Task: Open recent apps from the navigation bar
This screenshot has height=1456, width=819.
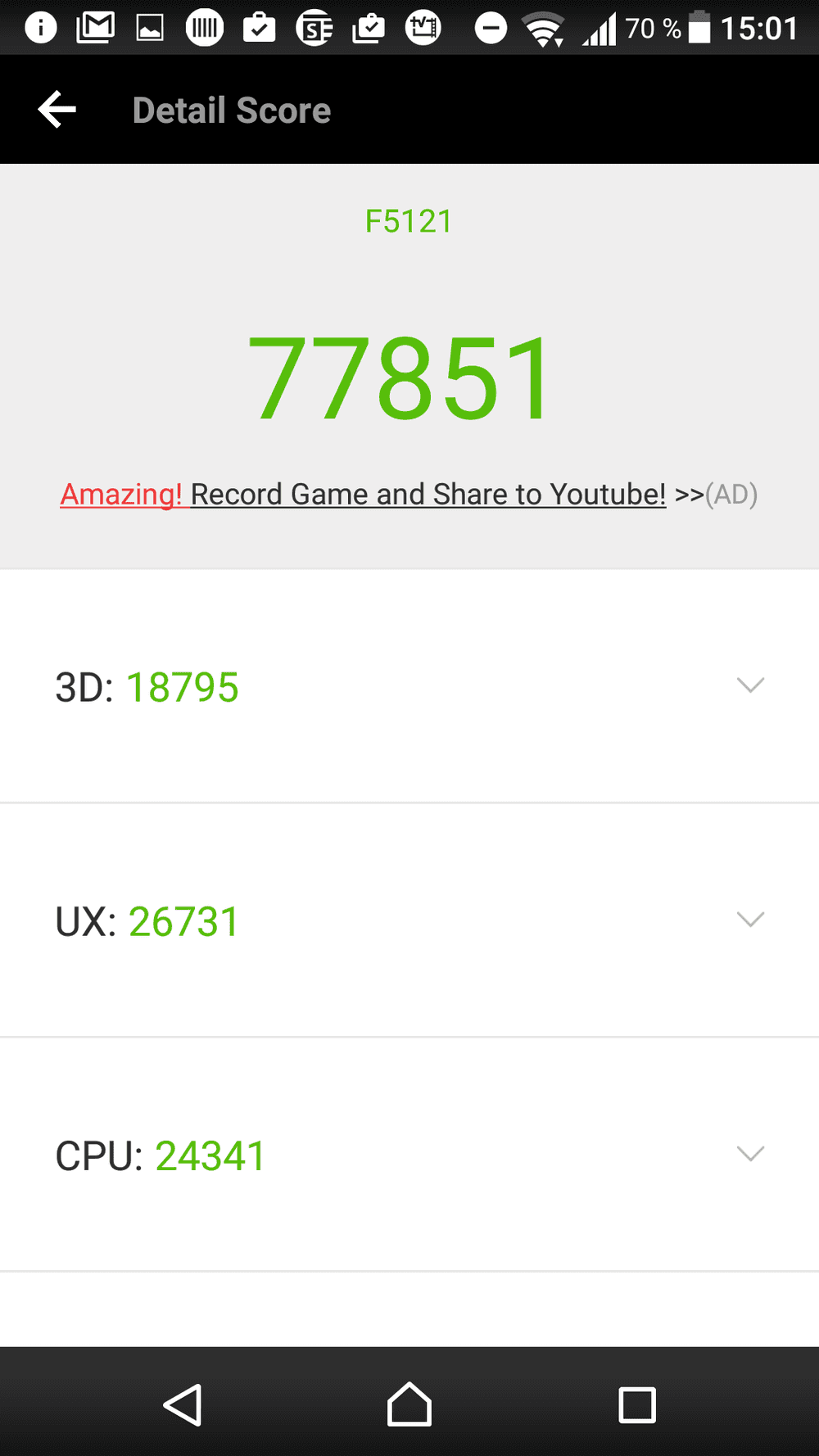Action: pyautogui.click(x=637, y=1405)
